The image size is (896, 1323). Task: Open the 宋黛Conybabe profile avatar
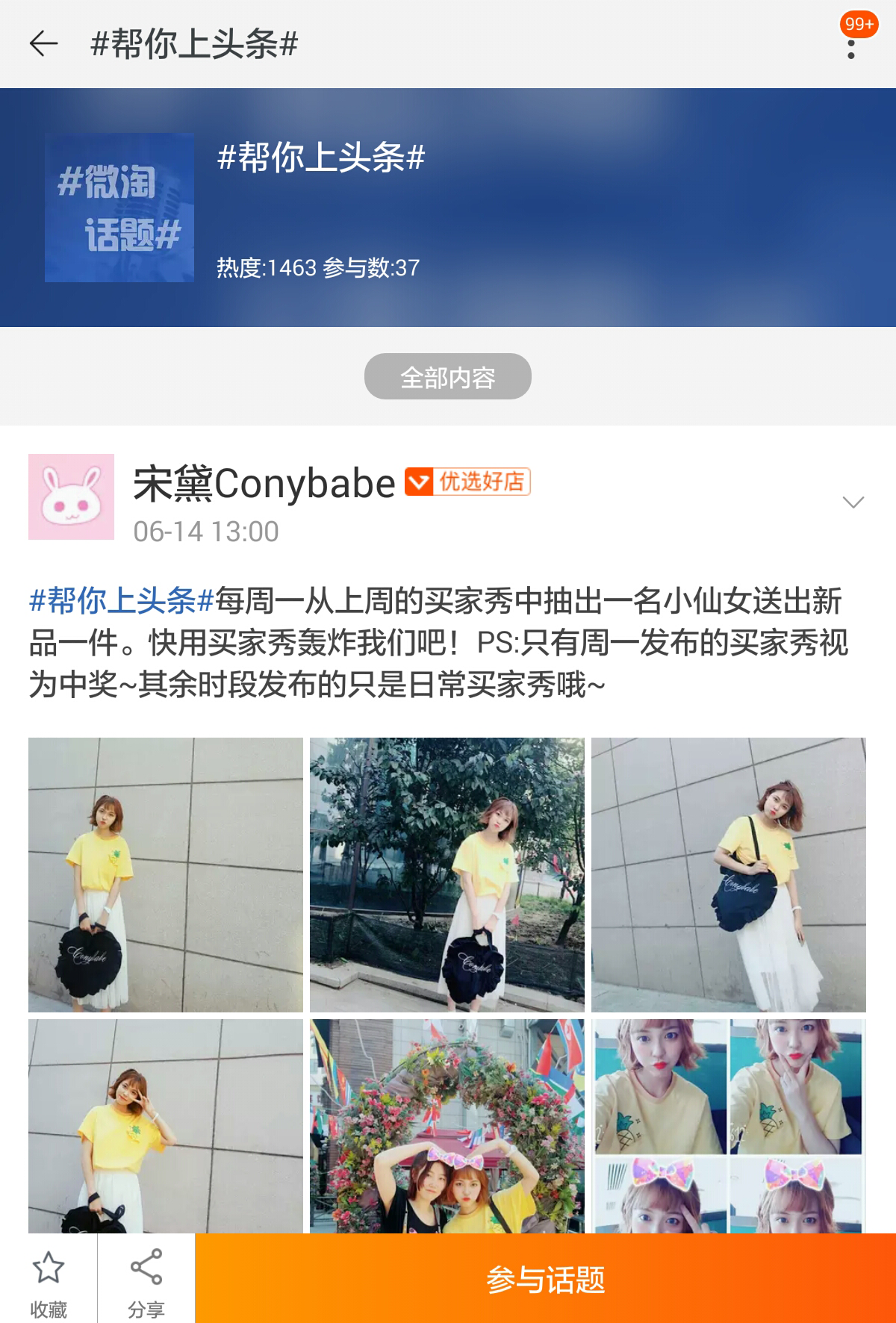[71, 496]
